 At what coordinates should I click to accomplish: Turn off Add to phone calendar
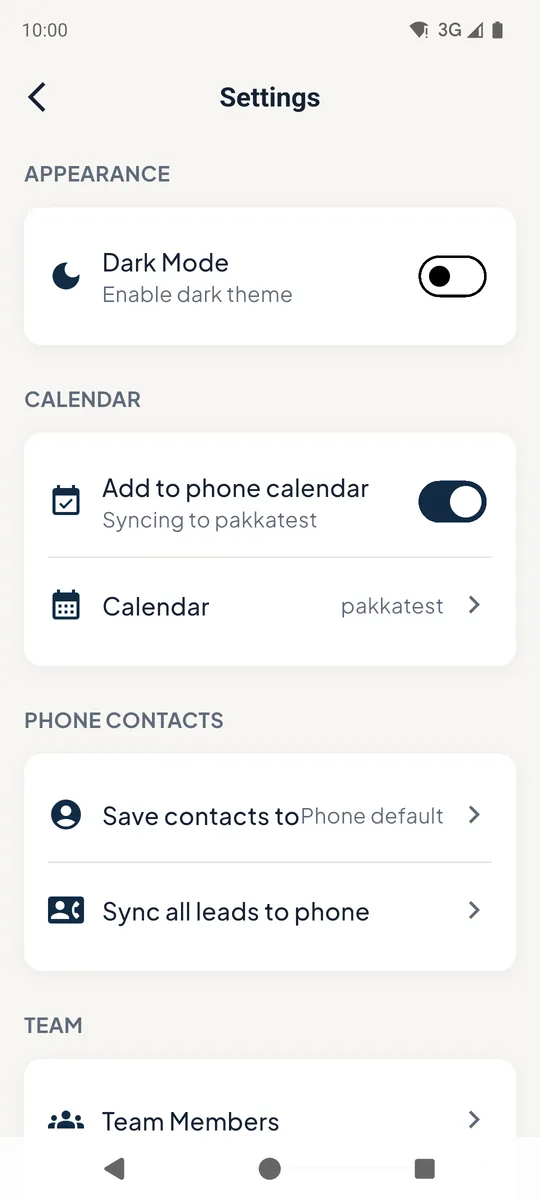click(x=452, y=502)
